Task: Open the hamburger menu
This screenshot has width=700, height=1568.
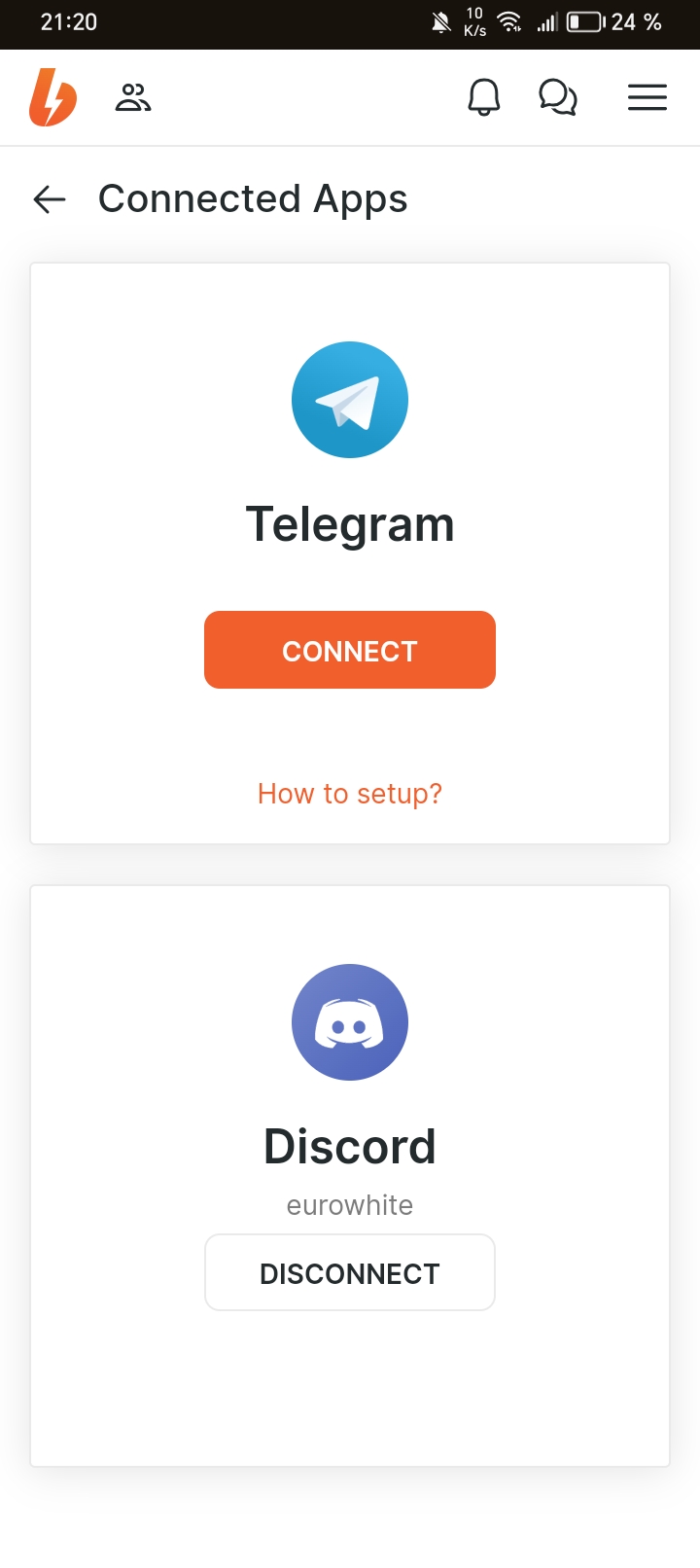Action: coord(647,97)
